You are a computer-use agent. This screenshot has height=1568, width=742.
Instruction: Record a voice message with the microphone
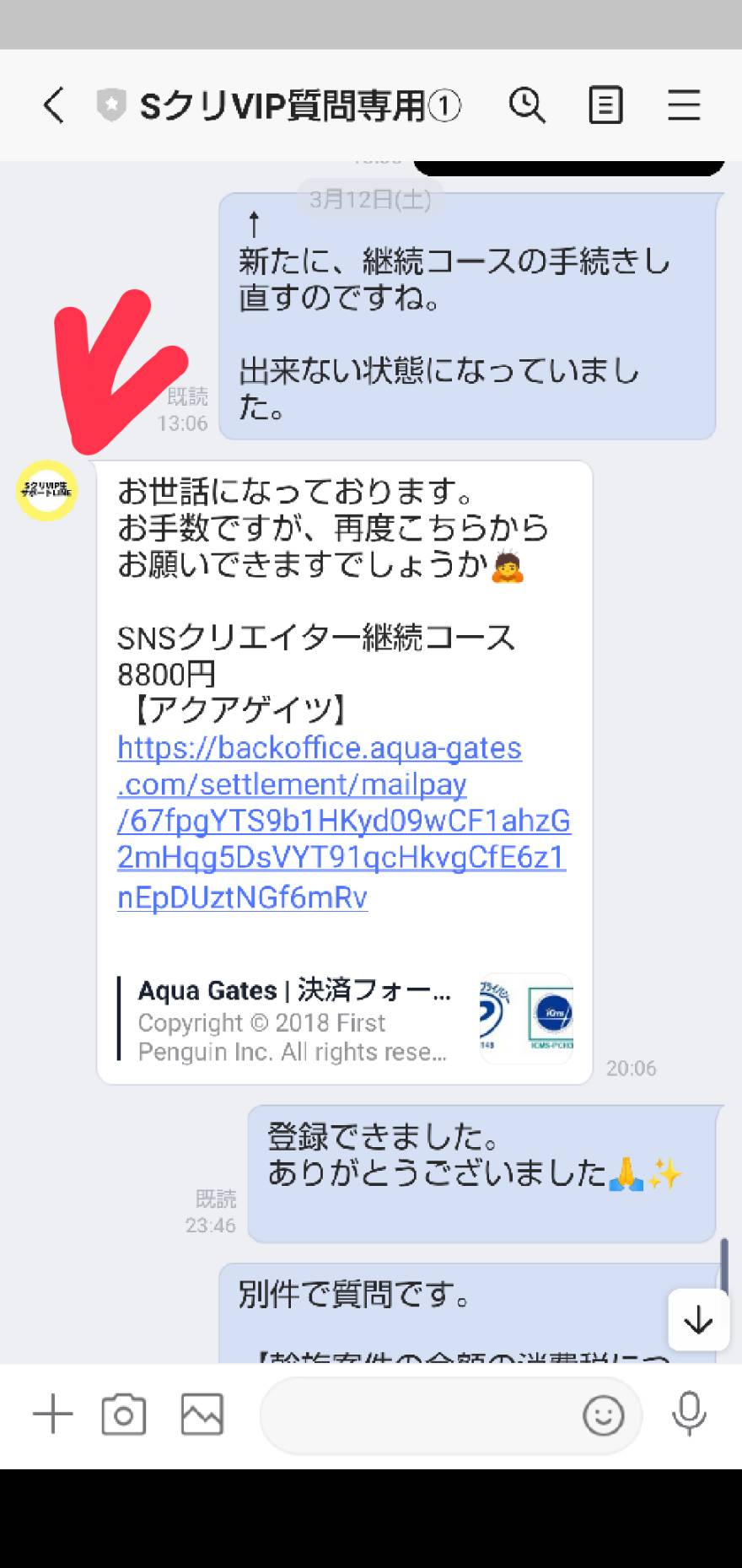tap(689, 1414)
